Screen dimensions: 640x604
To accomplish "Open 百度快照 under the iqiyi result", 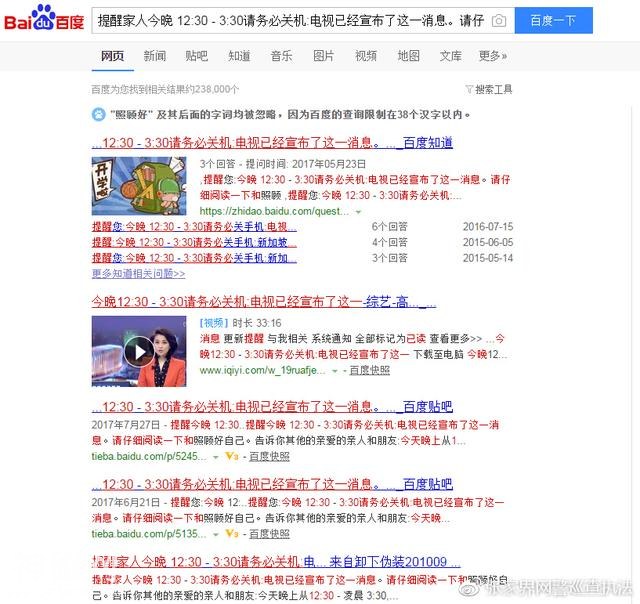I will [369, 370].
